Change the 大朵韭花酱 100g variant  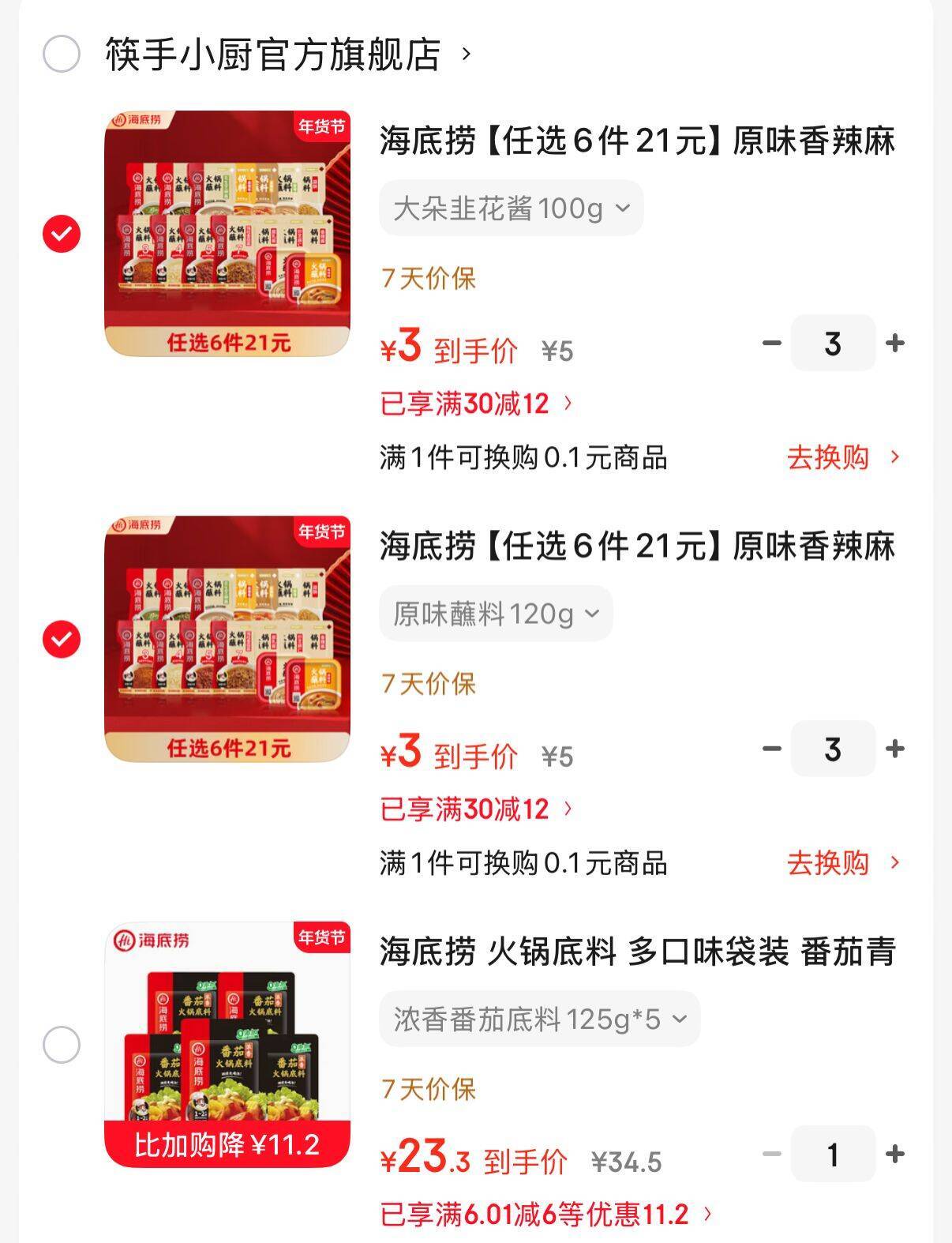pos(511,208)
